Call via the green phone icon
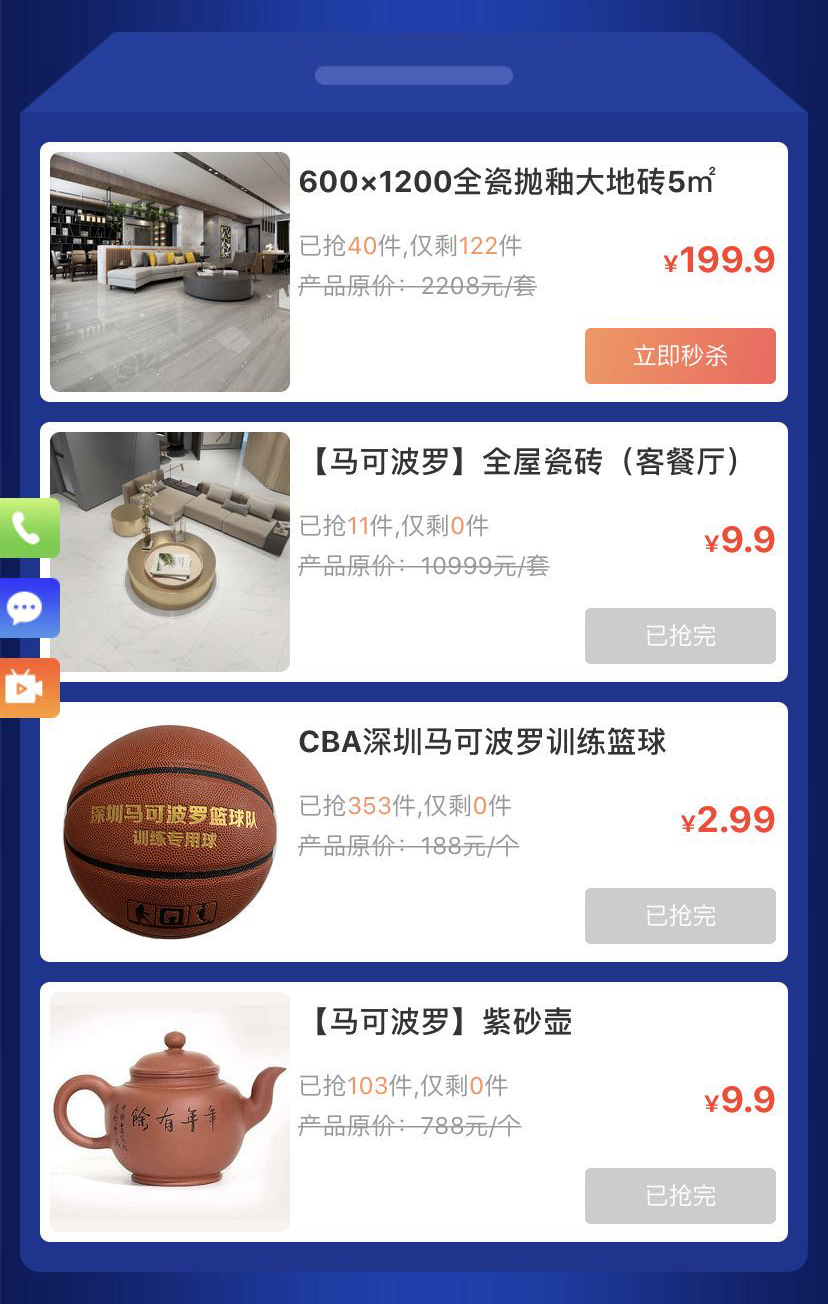This screenshot has height=1304, width=828. coord(28,528)
